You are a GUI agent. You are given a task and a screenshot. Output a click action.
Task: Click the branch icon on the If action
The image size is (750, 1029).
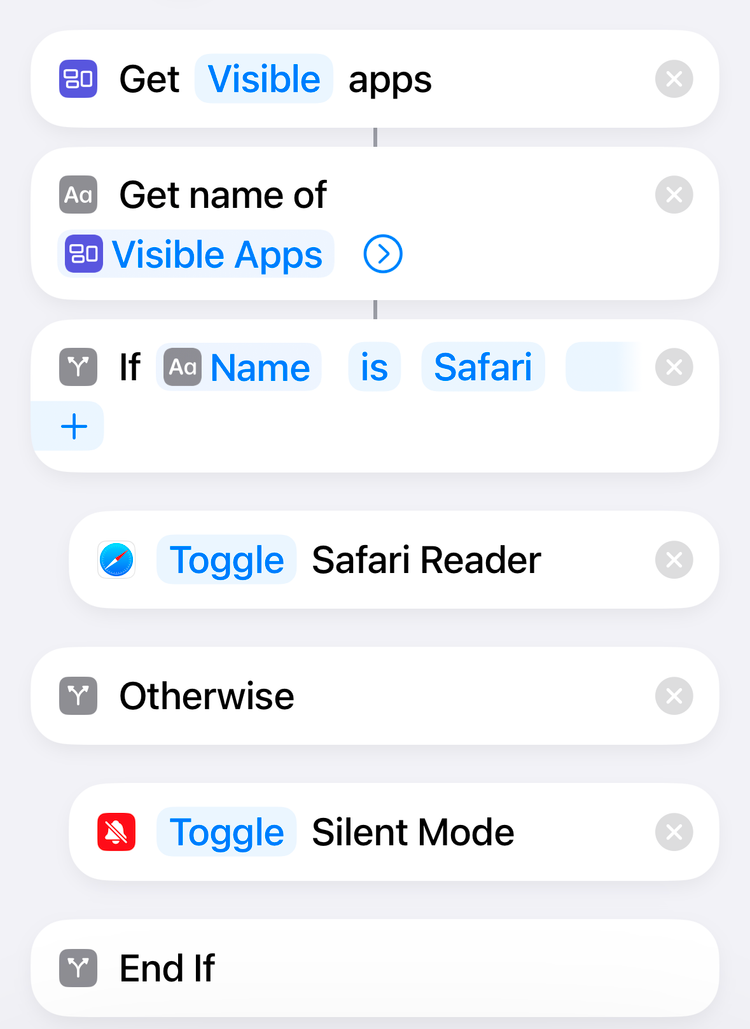pyautogui.click(x=78, y=367)
